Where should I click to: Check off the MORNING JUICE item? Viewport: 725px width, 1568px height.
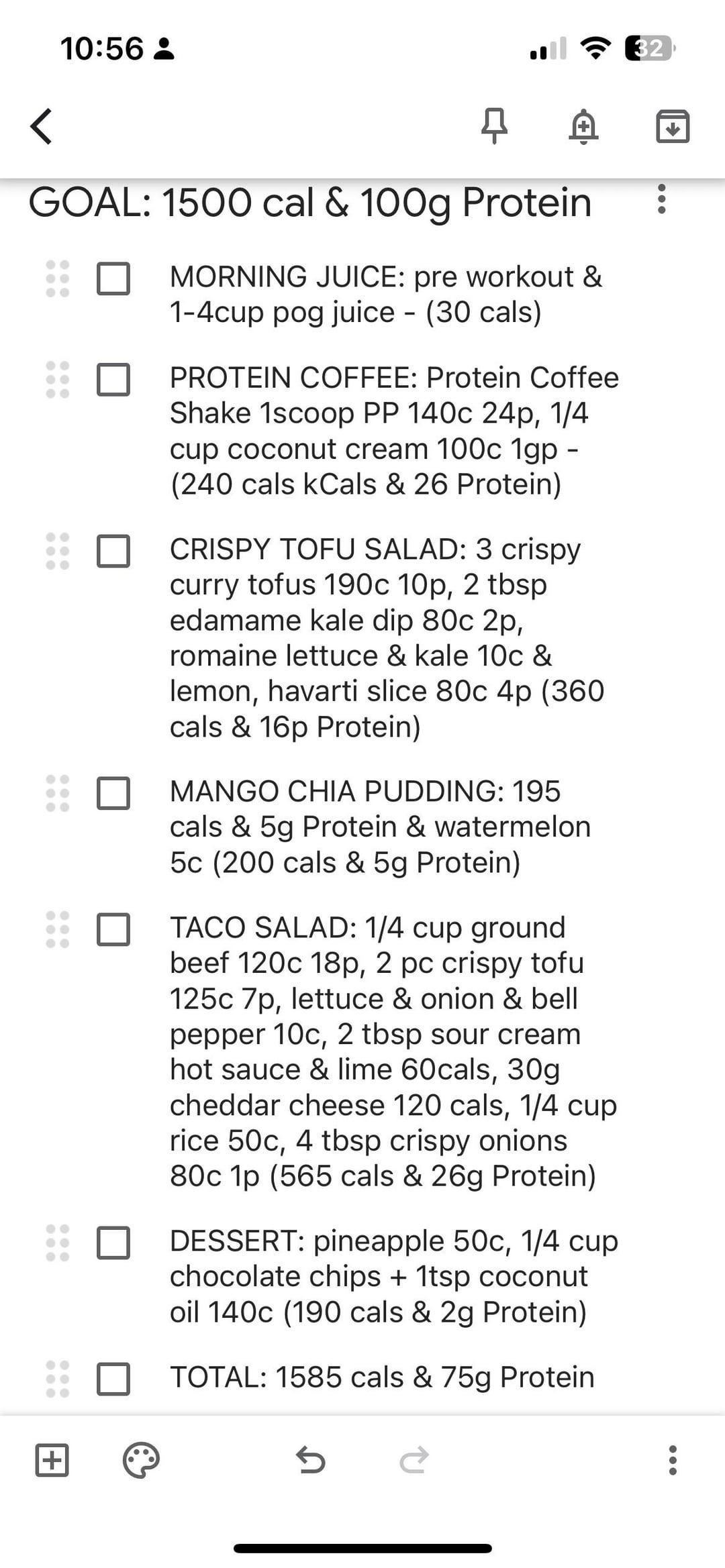(113, 278)
